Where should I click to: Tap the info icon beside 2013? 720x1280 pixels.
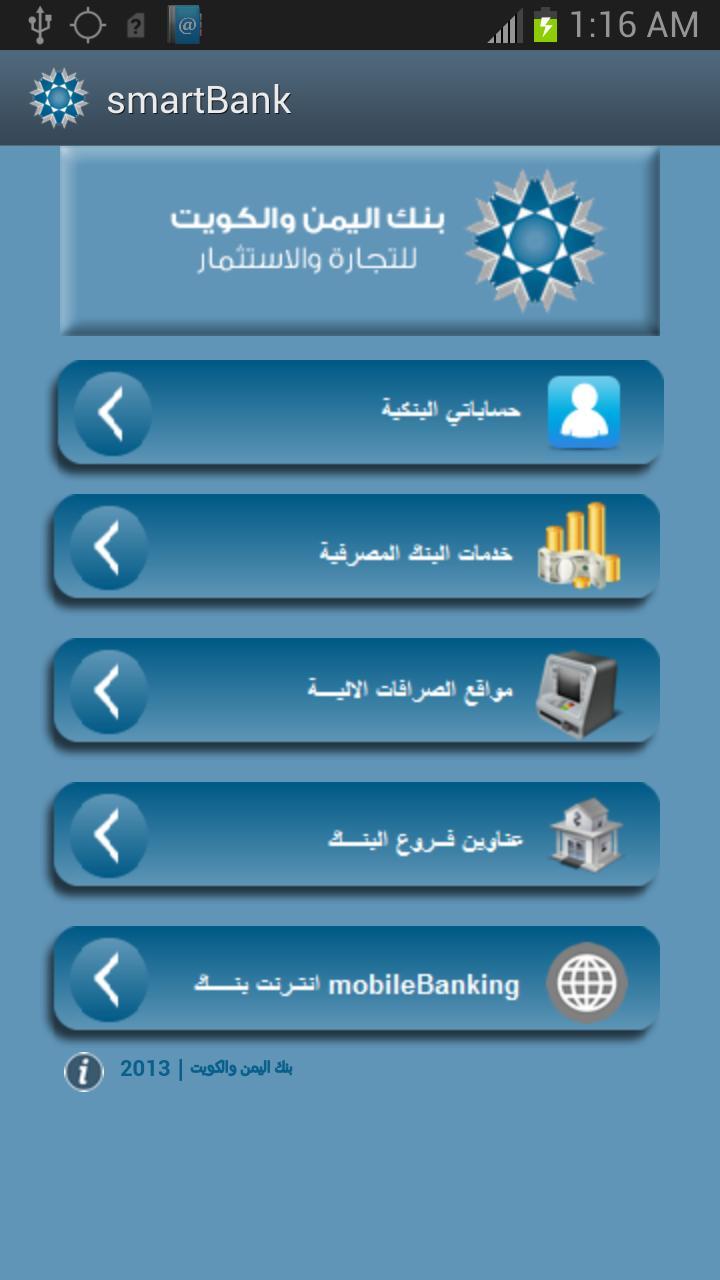(x=84, y=1071)
